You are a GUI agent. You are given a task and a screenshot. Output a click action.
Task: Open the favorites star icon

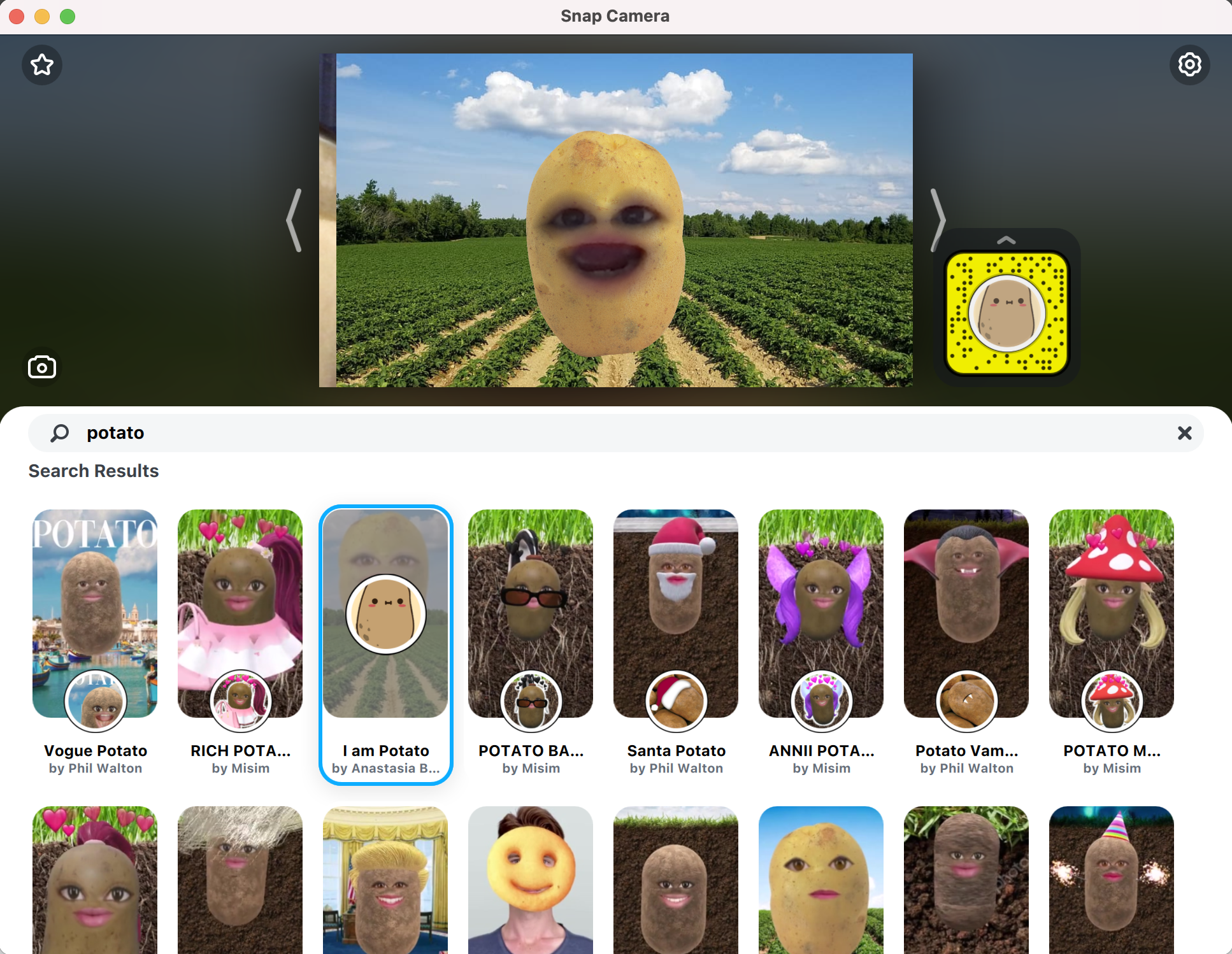point(42,64)
